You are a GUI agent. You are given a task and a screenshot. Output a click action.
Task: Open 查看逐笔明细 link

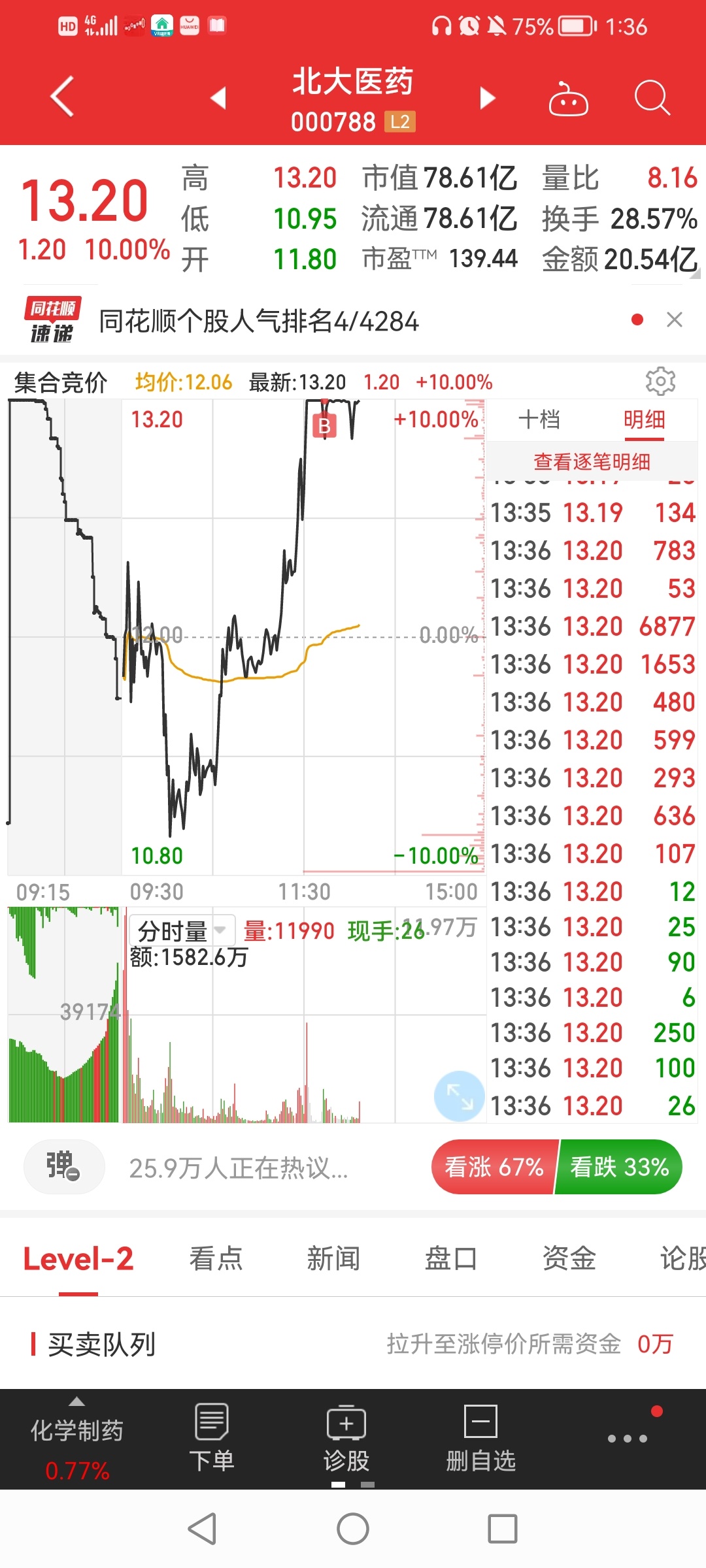click(592, 462)
